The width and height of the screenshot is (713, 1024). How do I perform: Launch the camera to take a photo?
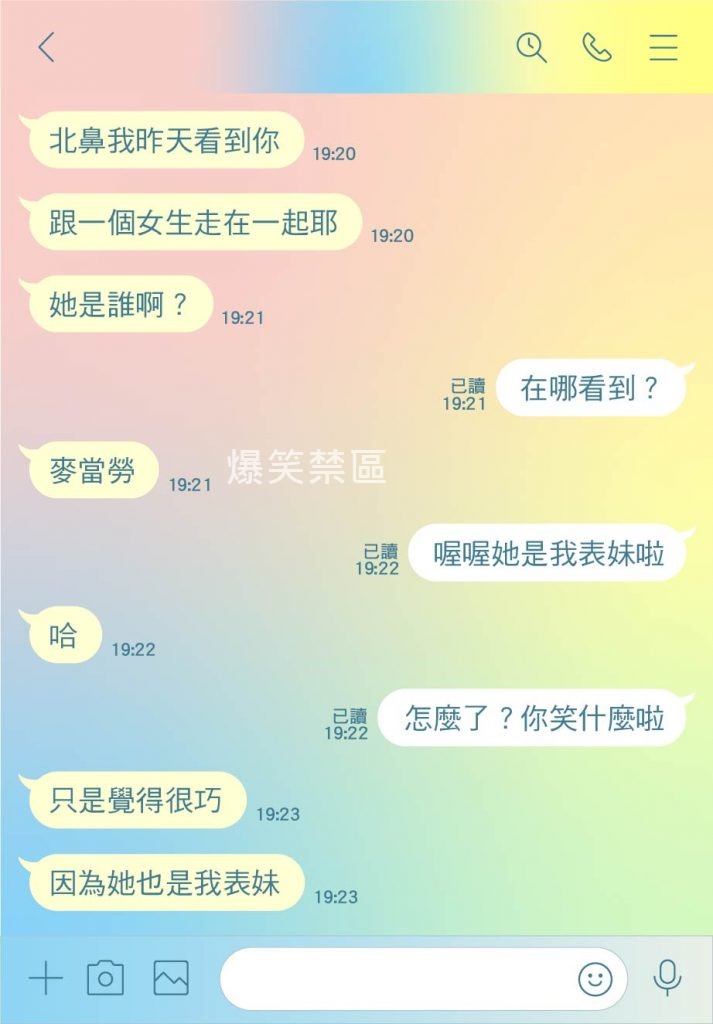coord(105,978)
